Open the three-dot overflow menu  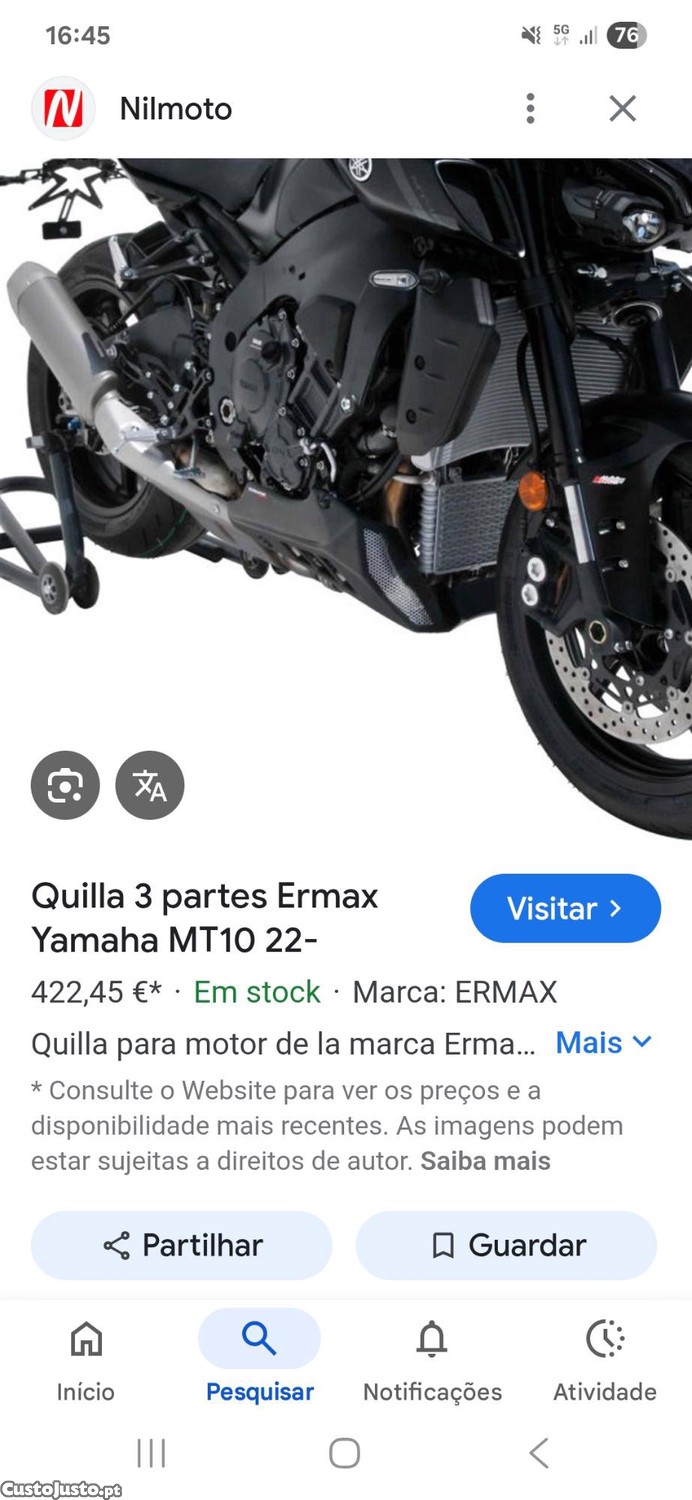[x=530, y=108]
